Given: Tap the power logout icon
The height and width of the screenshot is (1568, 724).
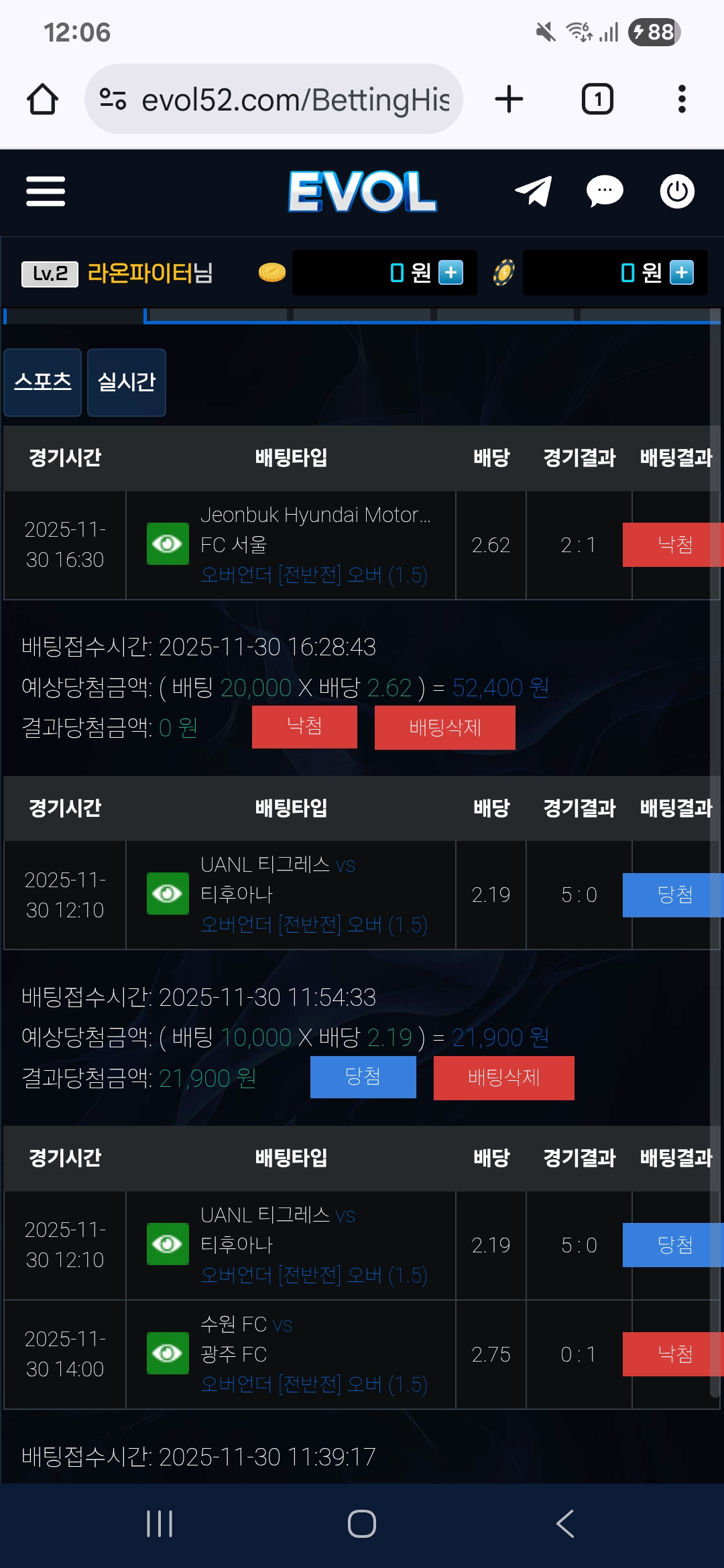Looking at the screenshot, I should tap(677, 192).
